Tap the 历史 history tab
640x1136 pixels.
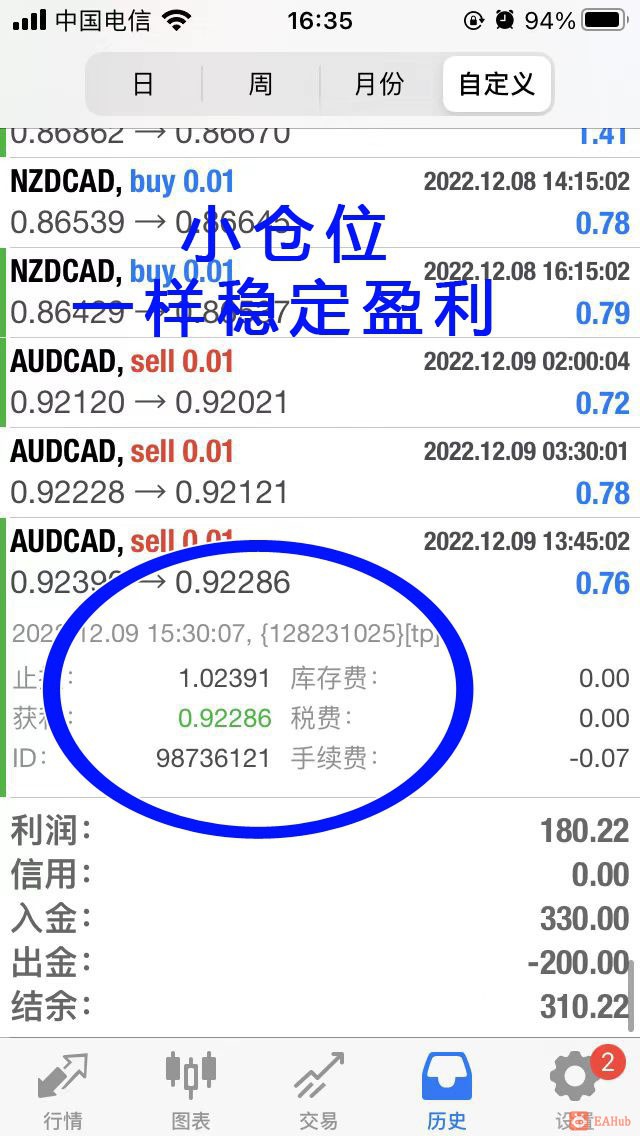(x=446, y=1090)
